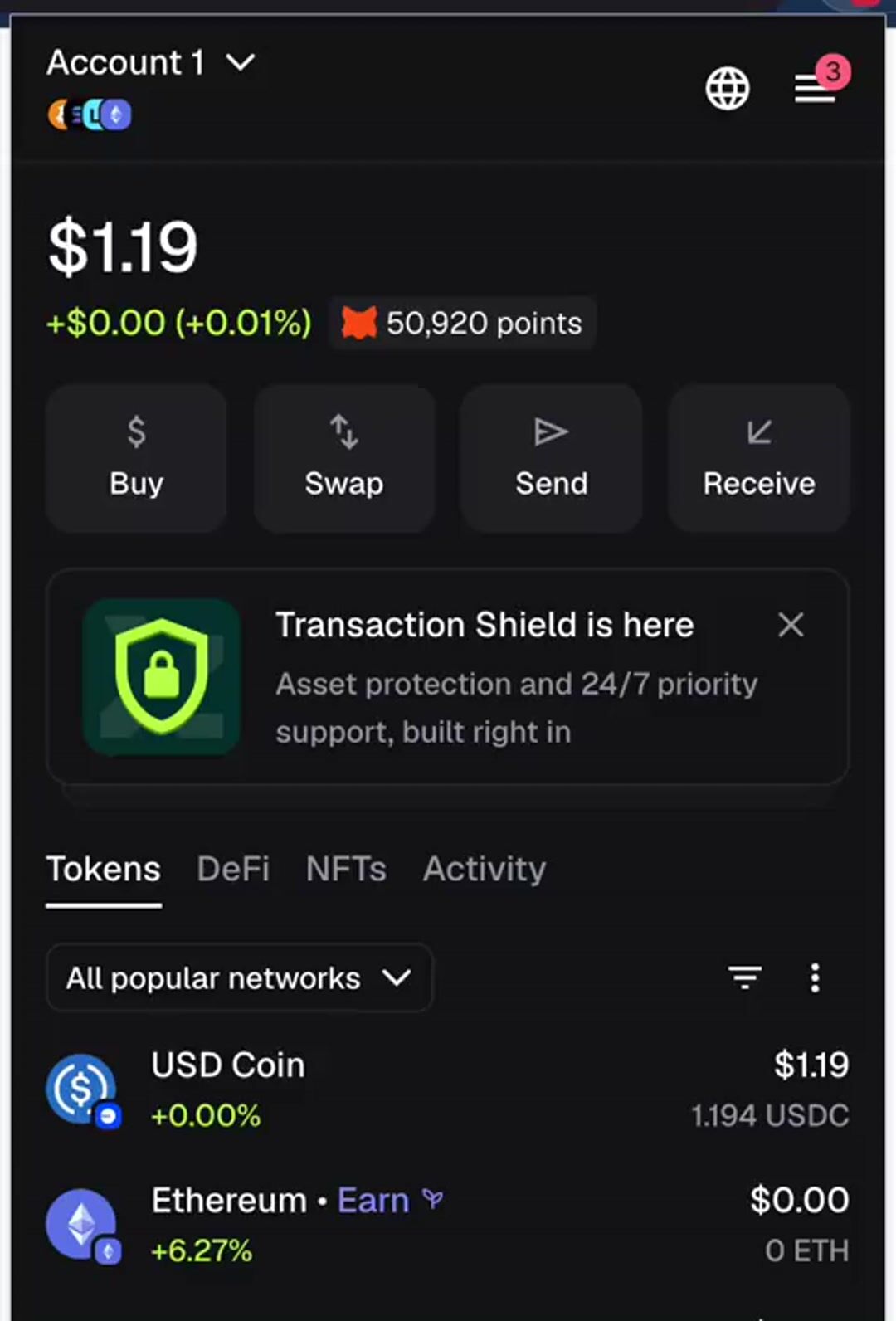The height and width of the screenshot is (1321, 896).
Task: Switch to the DeFi tab
Action: tap(233, 869)
